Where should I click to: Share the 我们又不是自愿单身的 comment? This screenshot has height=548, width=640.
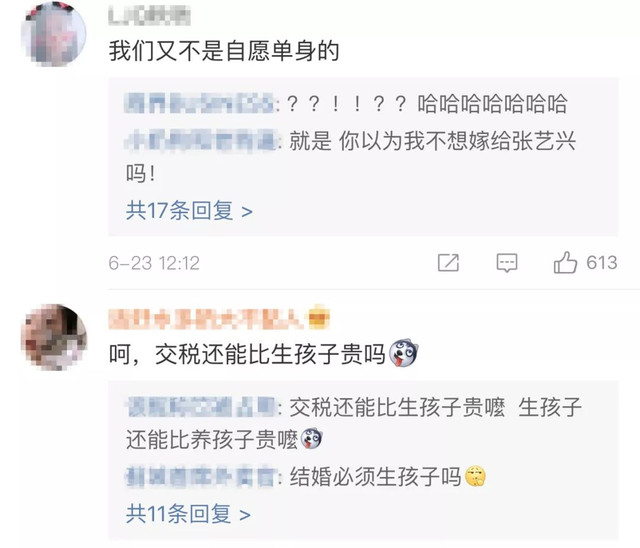(449, 263)
